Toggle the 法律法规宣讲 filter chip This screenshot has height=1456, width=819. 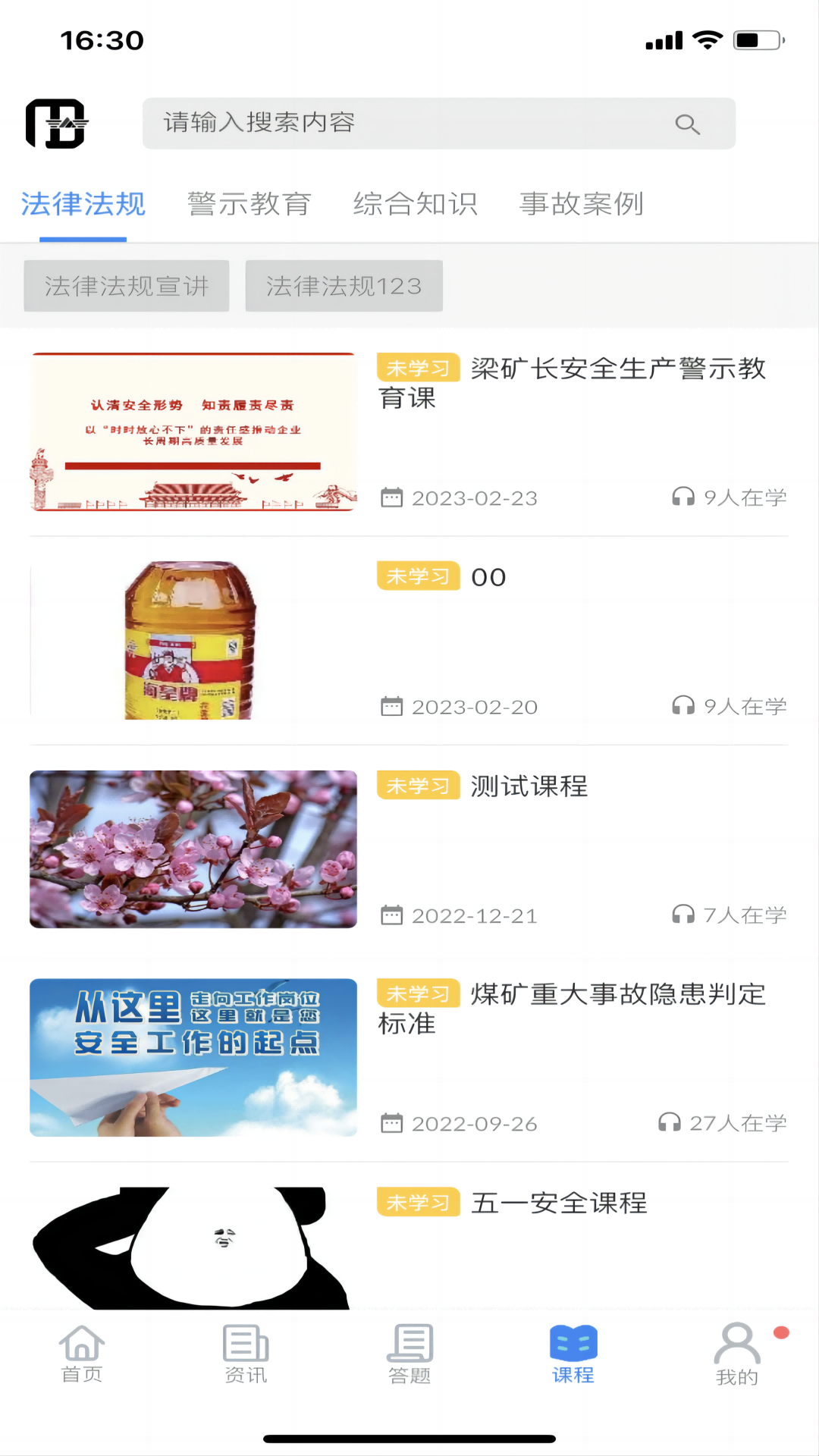tap(126, 286)
